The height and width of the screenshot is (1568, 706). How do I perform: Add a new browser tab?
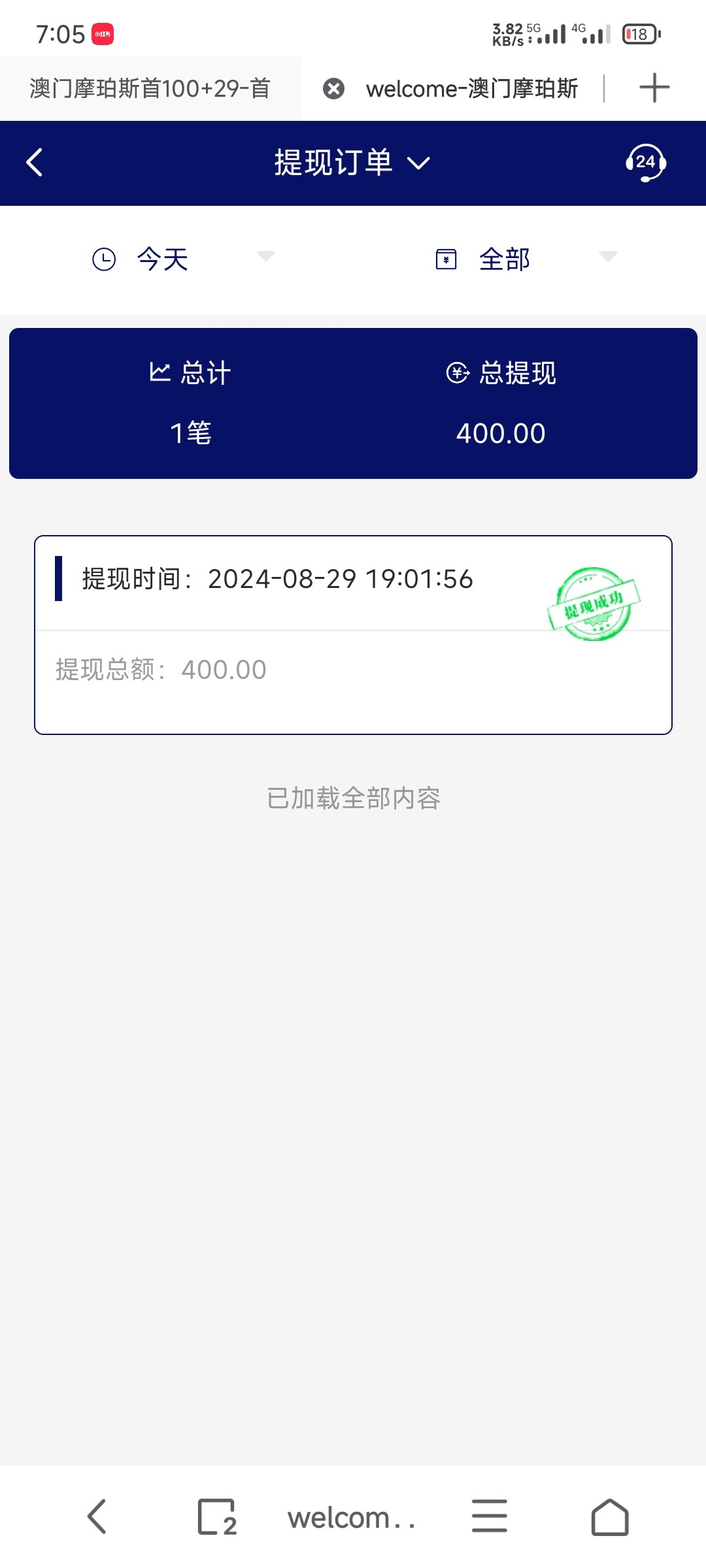coord(654,88)
